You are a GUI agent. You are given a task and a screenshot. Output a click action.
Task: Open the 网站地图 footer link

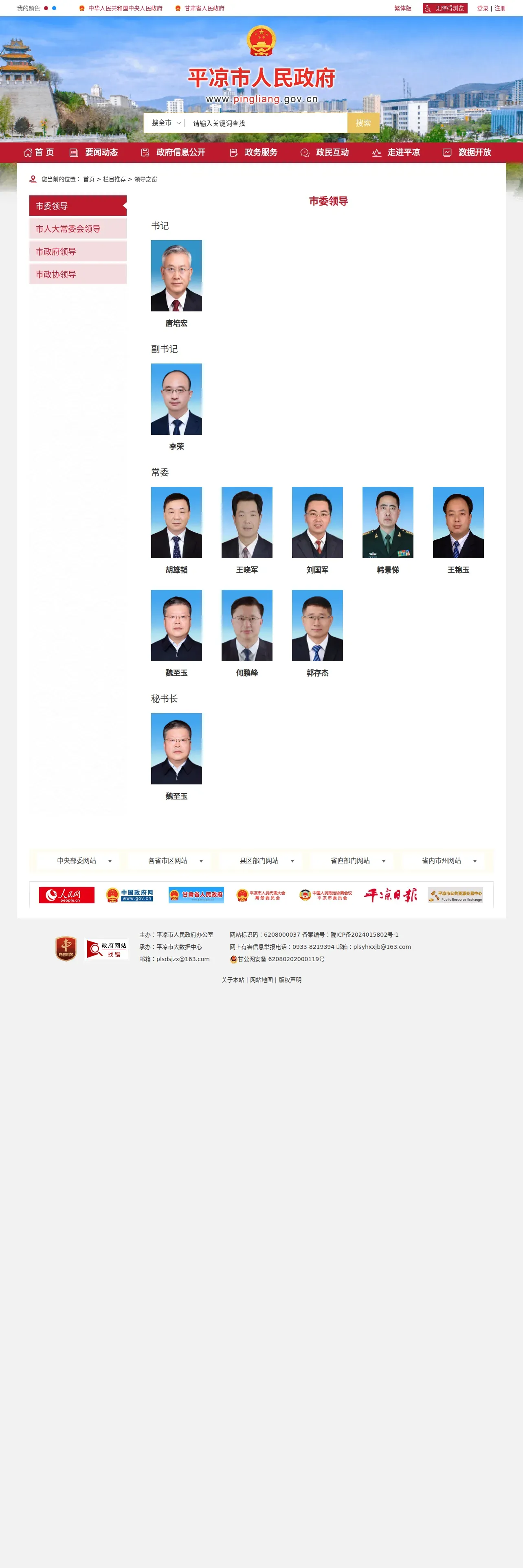point(261,980)
